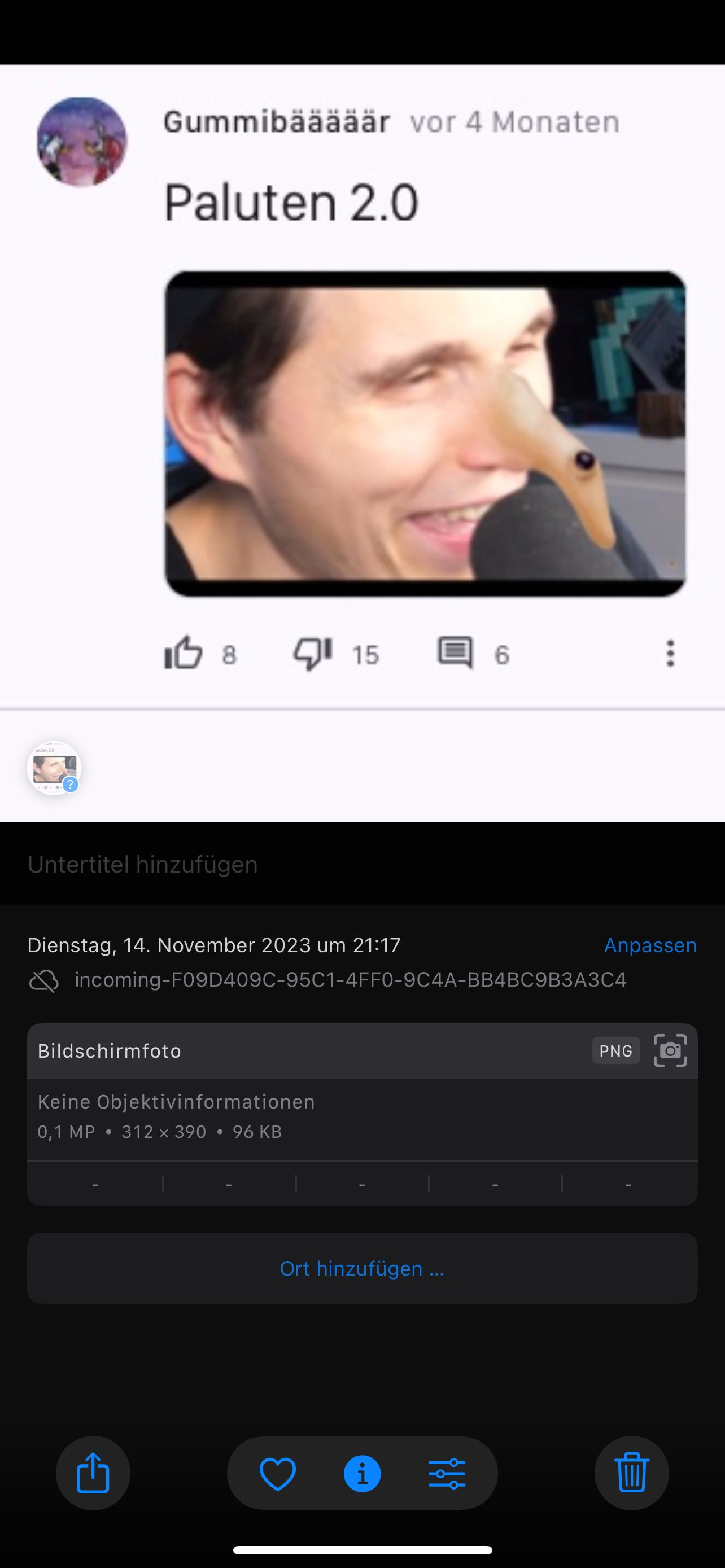Open the photo edit adjustments
The image size is (725, 1568).
pyautogui.click(x=447, y=1474)
